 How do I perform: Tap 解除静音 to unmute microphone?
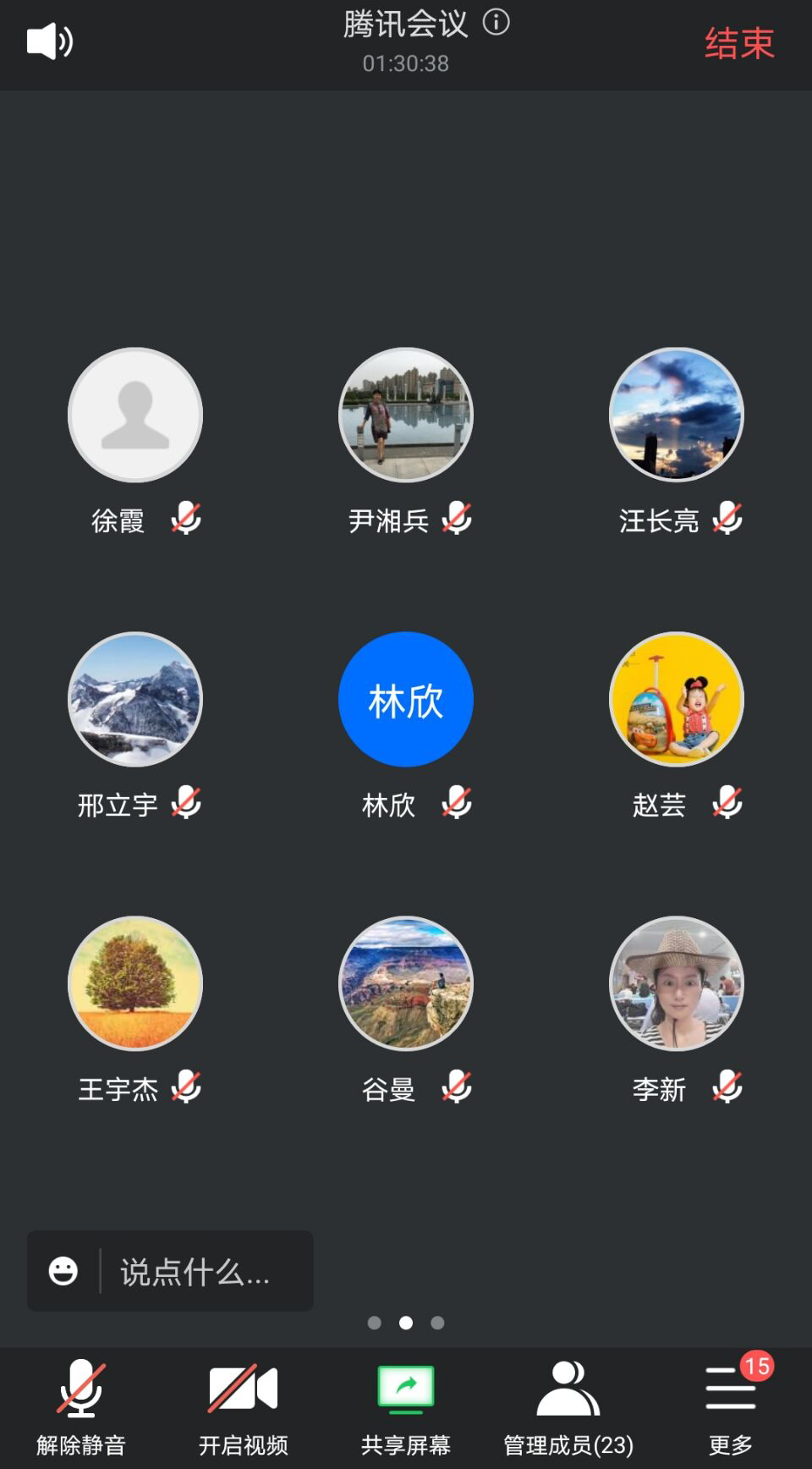(81, 1406)
